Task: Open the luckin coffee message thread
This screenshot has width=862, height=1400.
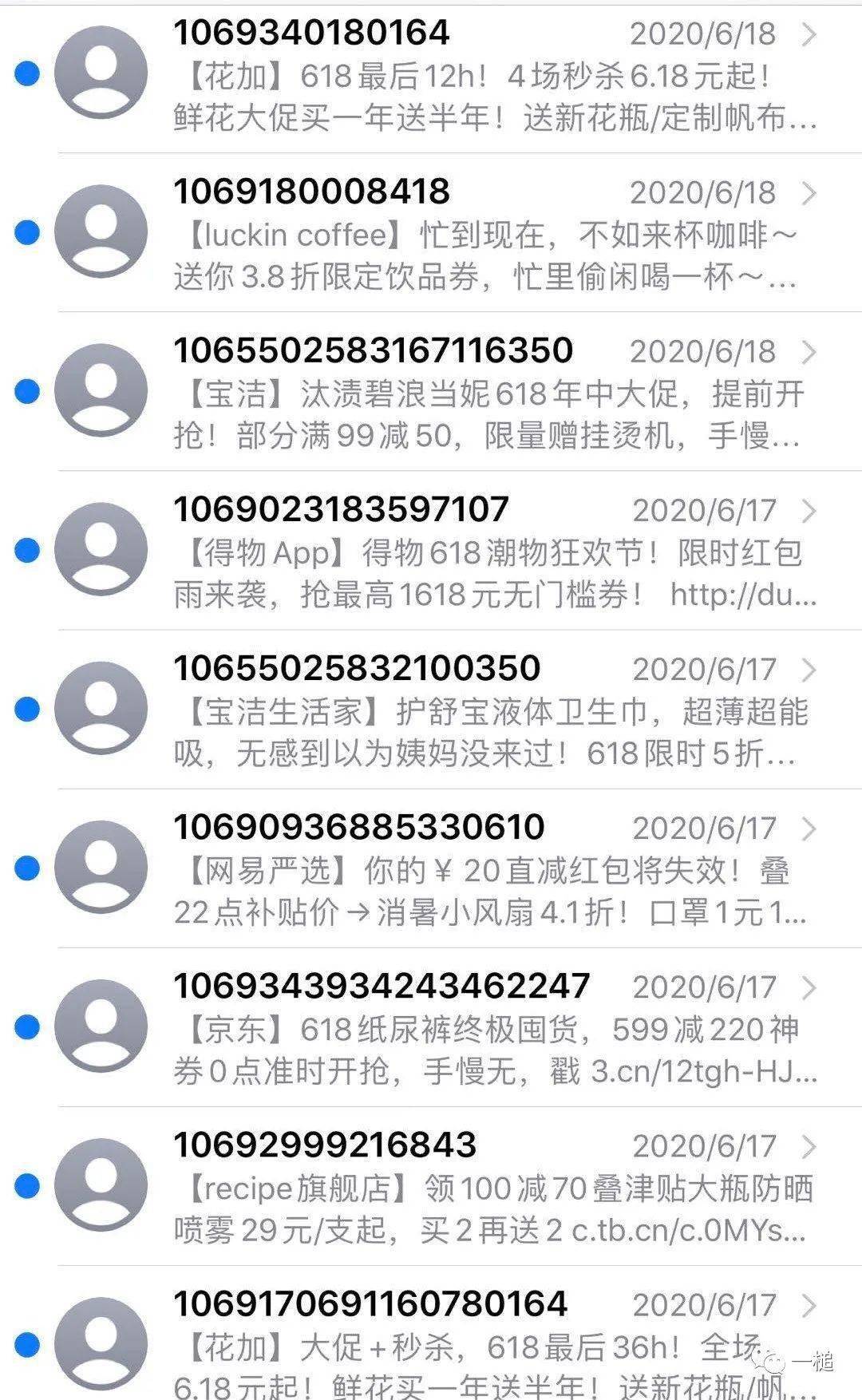Action: (x=495, y=235)
